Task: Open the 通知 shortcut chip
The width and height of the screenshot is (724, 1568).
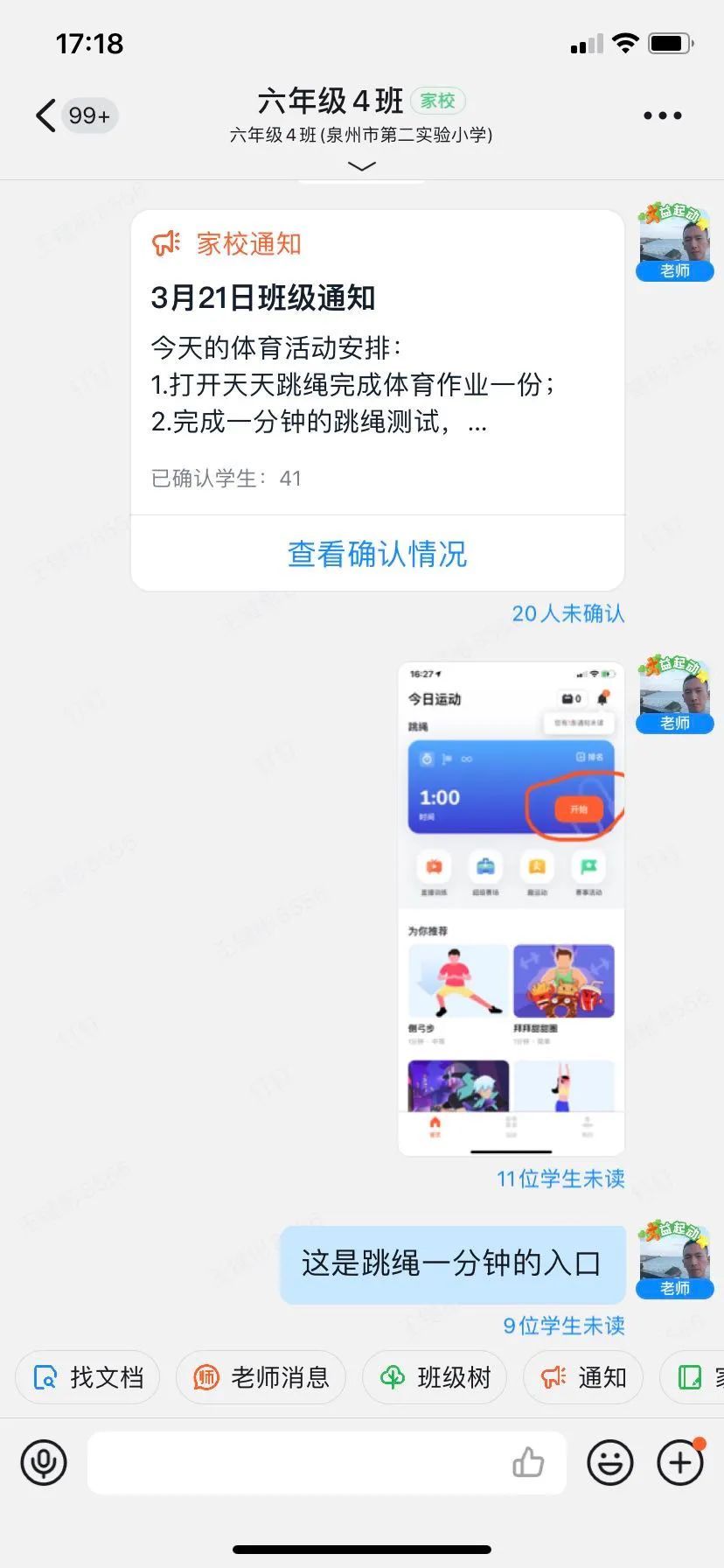Action: [582, 1378]
